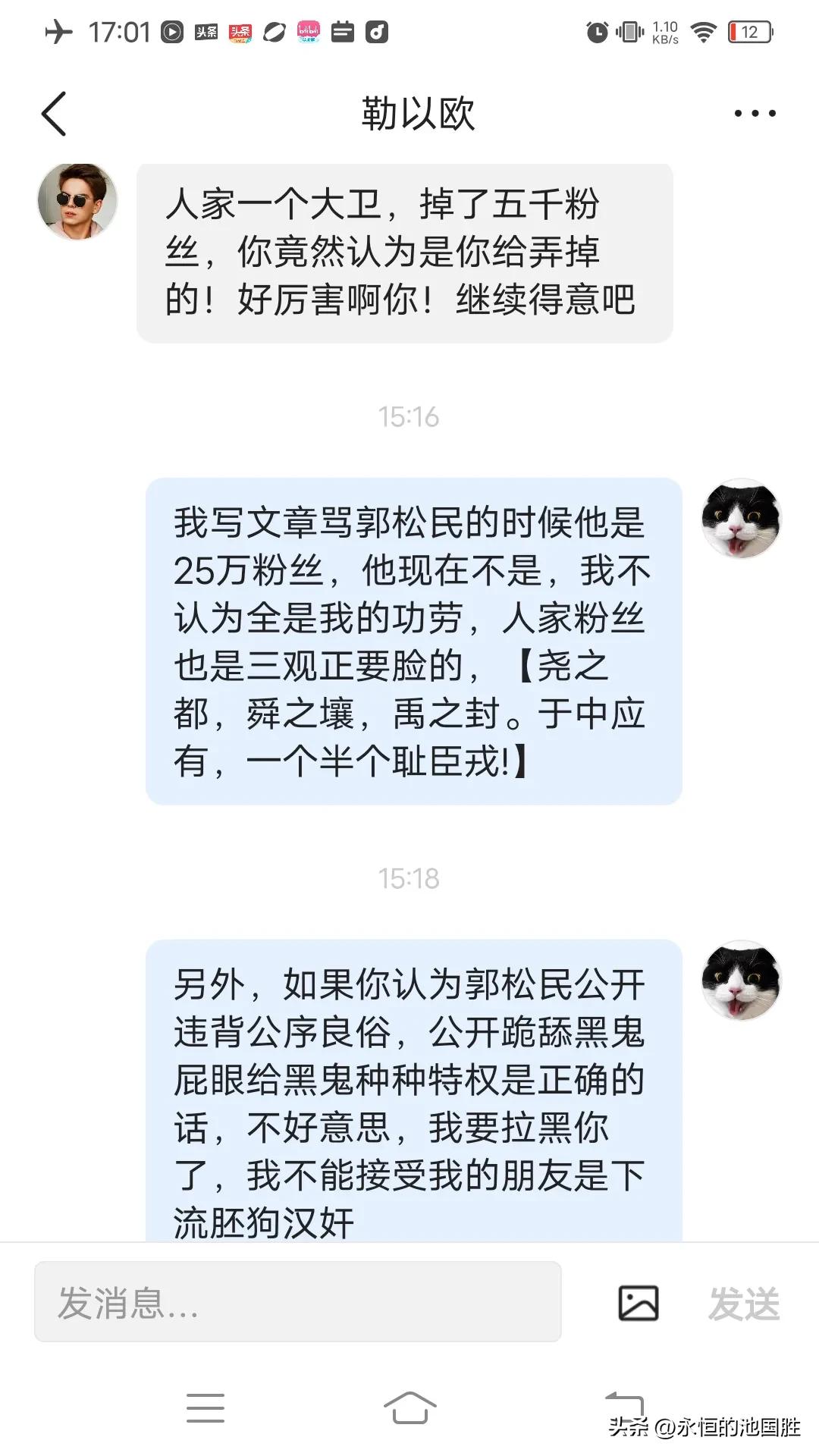The height and width of the screenshot is (1456, 819).
Task: Tap the vibration mode status indicator
Action: coord(629,32)
